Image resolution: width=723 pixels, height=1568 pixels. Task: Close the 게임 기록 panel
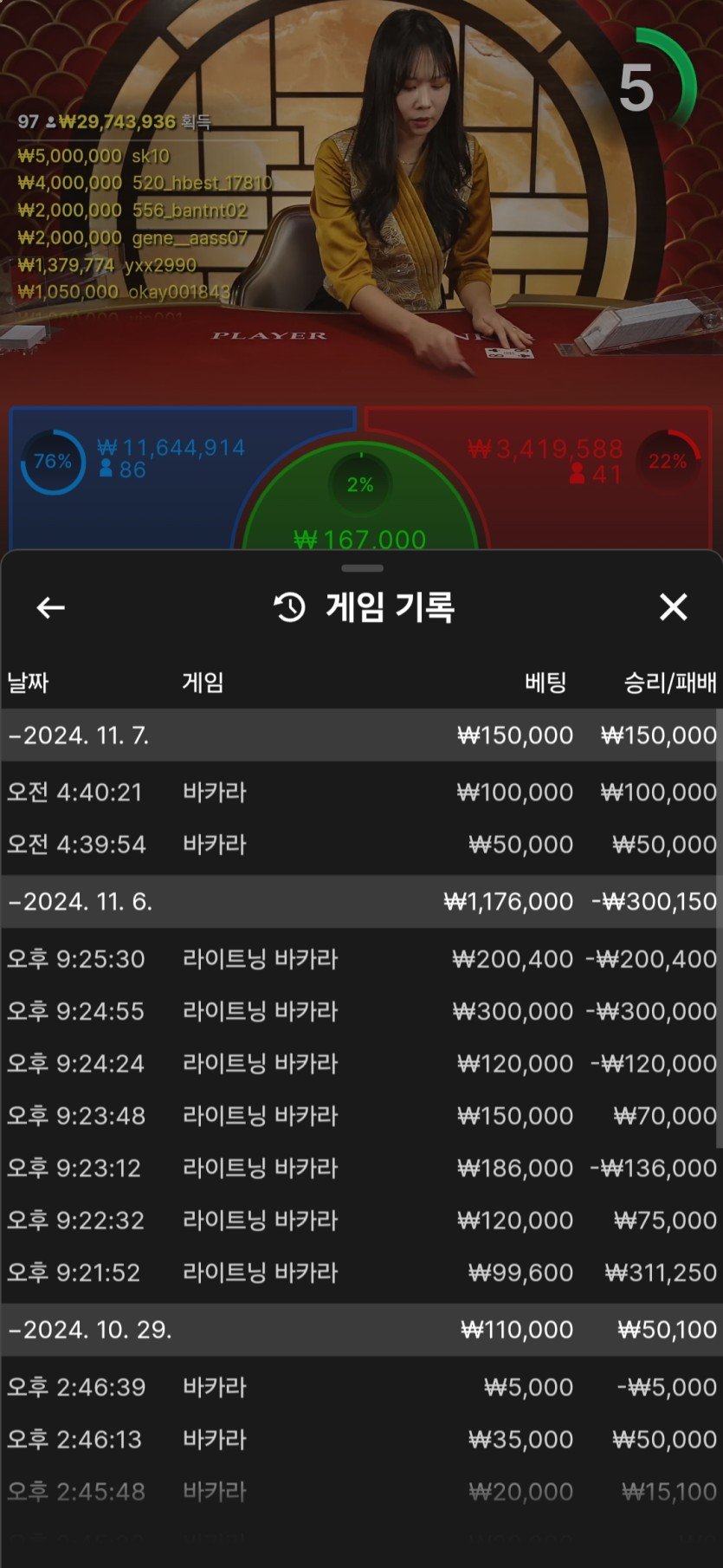click(673, 607)
